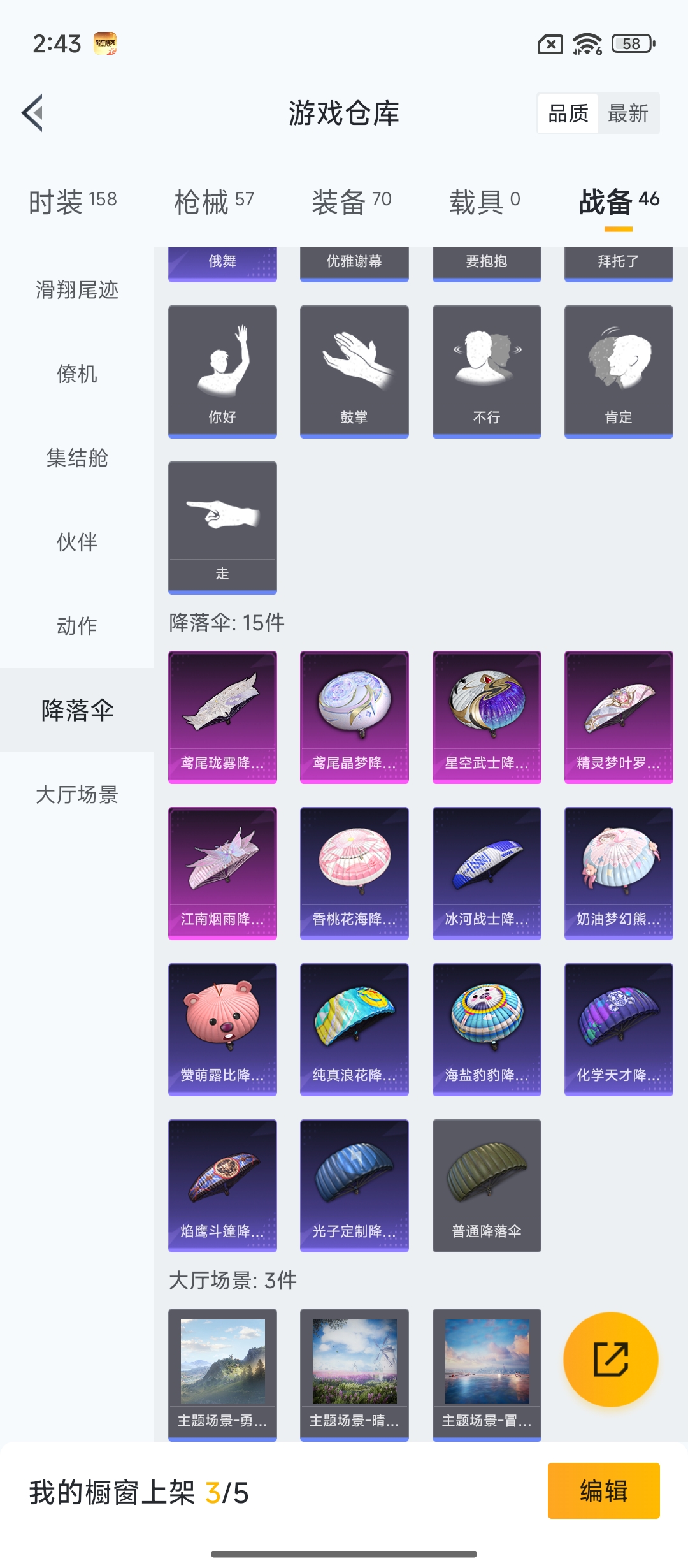Tap the 走 pointing gesture icon
Image resolution: width=688 pixels, height=1568 pixels.
[x=222, y=516]
